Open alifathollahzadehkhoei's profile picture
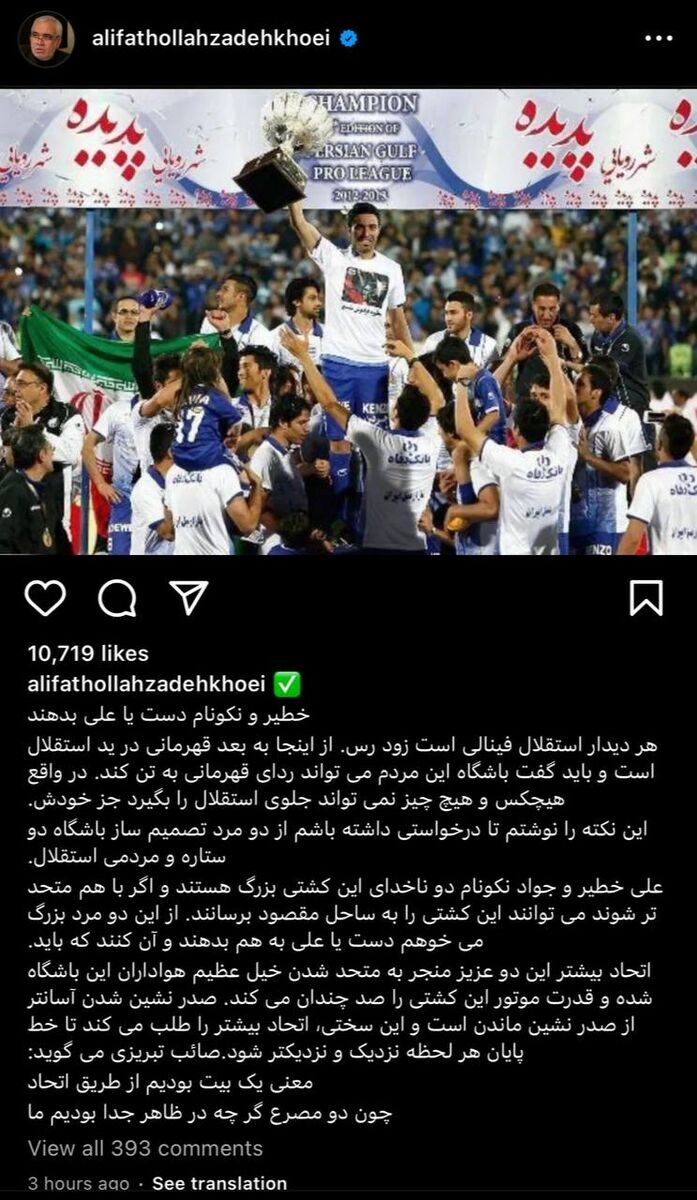Image resolution: width=697 pixels, height=1200 pixels. (x=46, y=39)
